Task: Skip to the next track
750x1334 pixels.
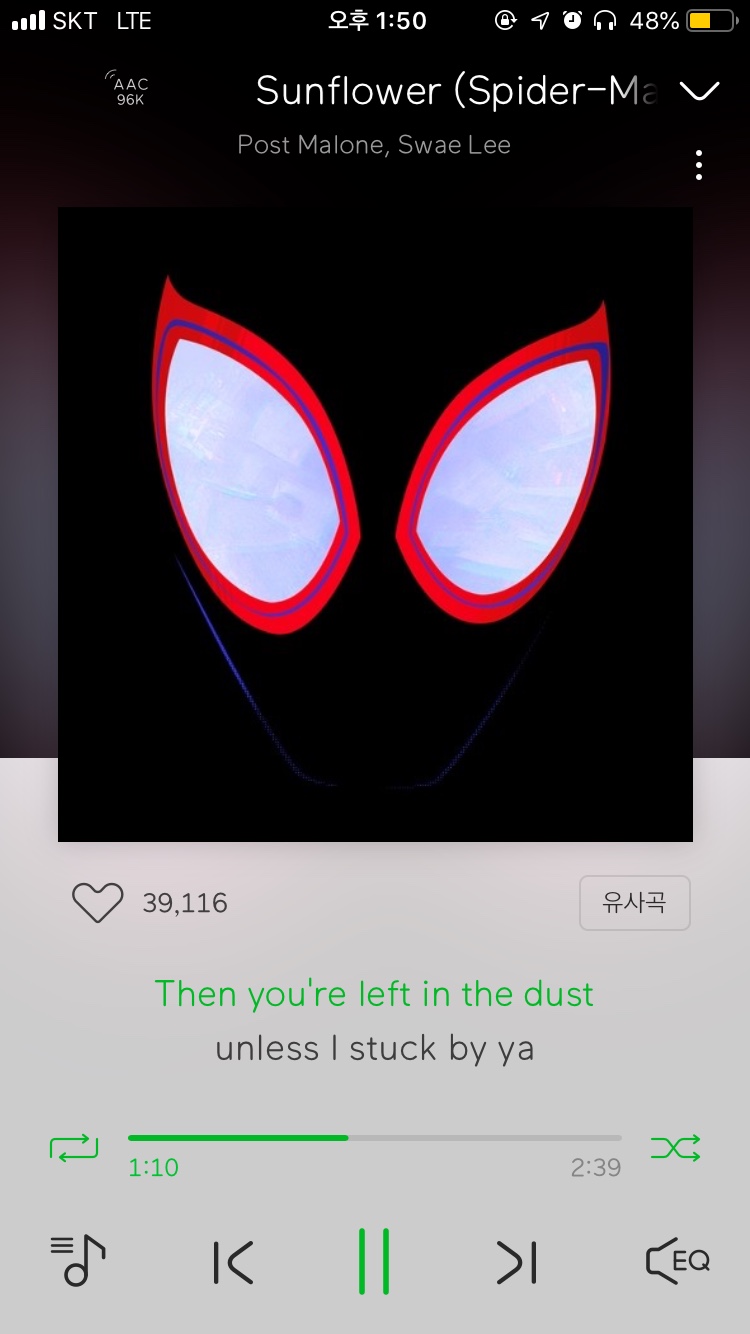Action: [x=516, y=1262]
